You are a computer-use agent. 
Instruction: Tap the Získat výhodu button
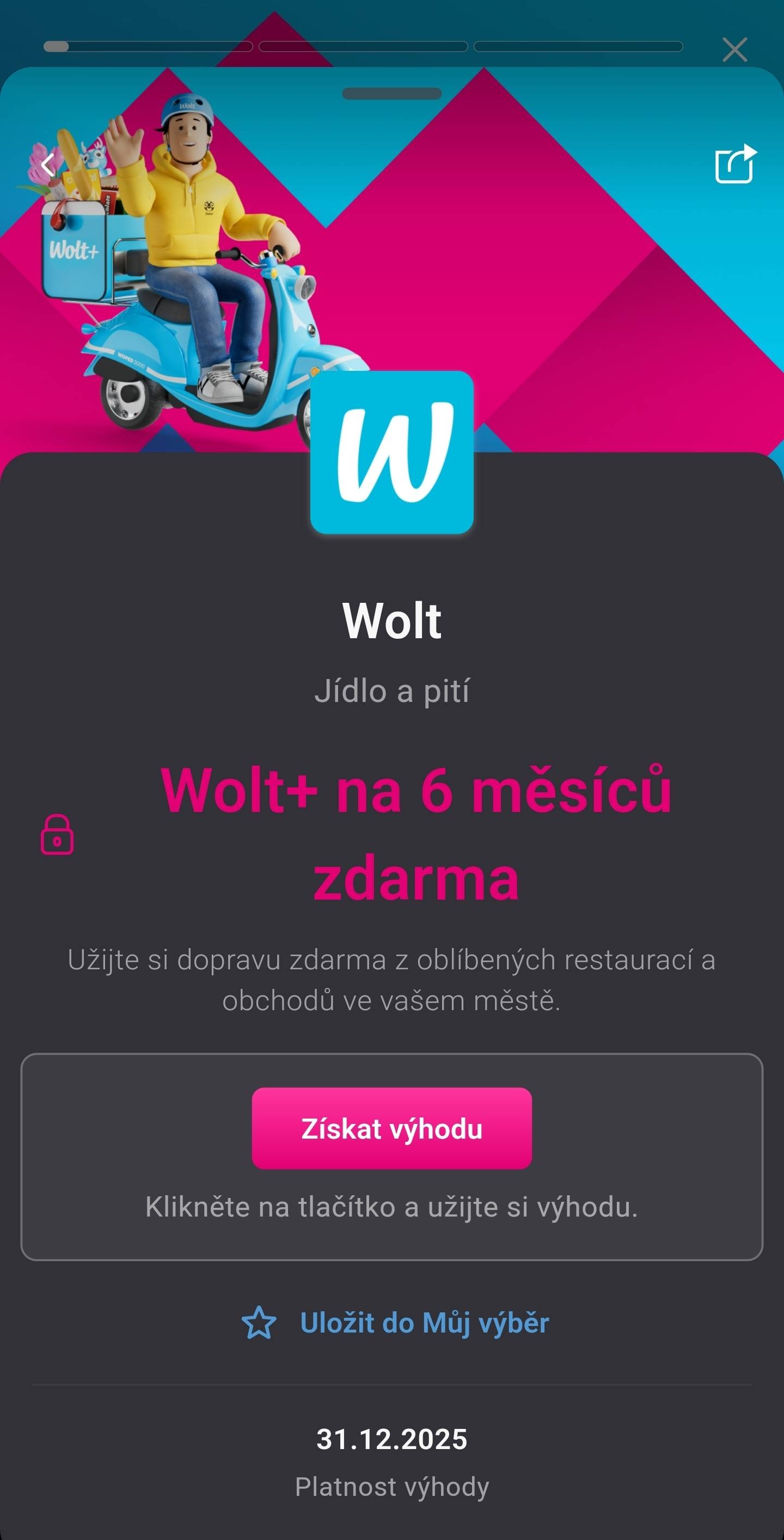tap(391, 1128)
